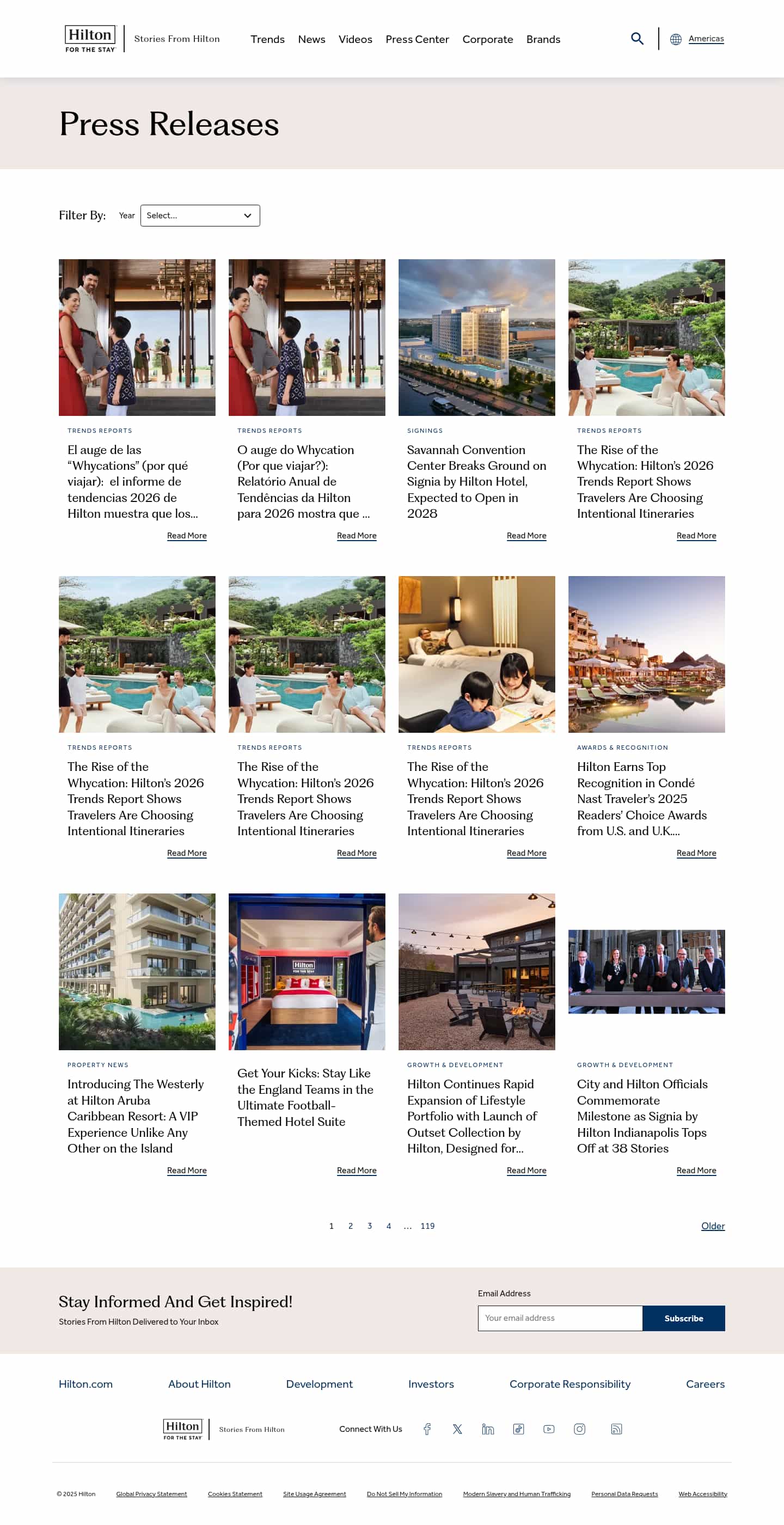
Task: Go to Press Center
Action: click(x=417, y=39)
